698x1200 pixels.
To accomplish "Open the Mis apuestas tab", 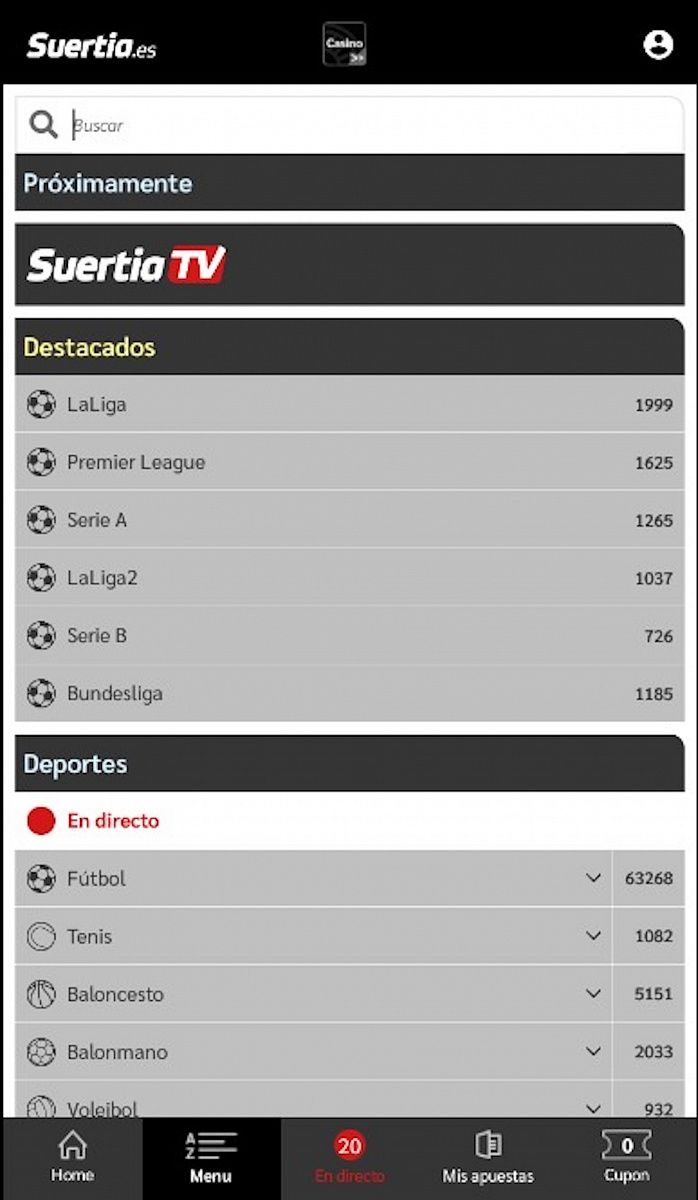I will (x=488, y=1158).
